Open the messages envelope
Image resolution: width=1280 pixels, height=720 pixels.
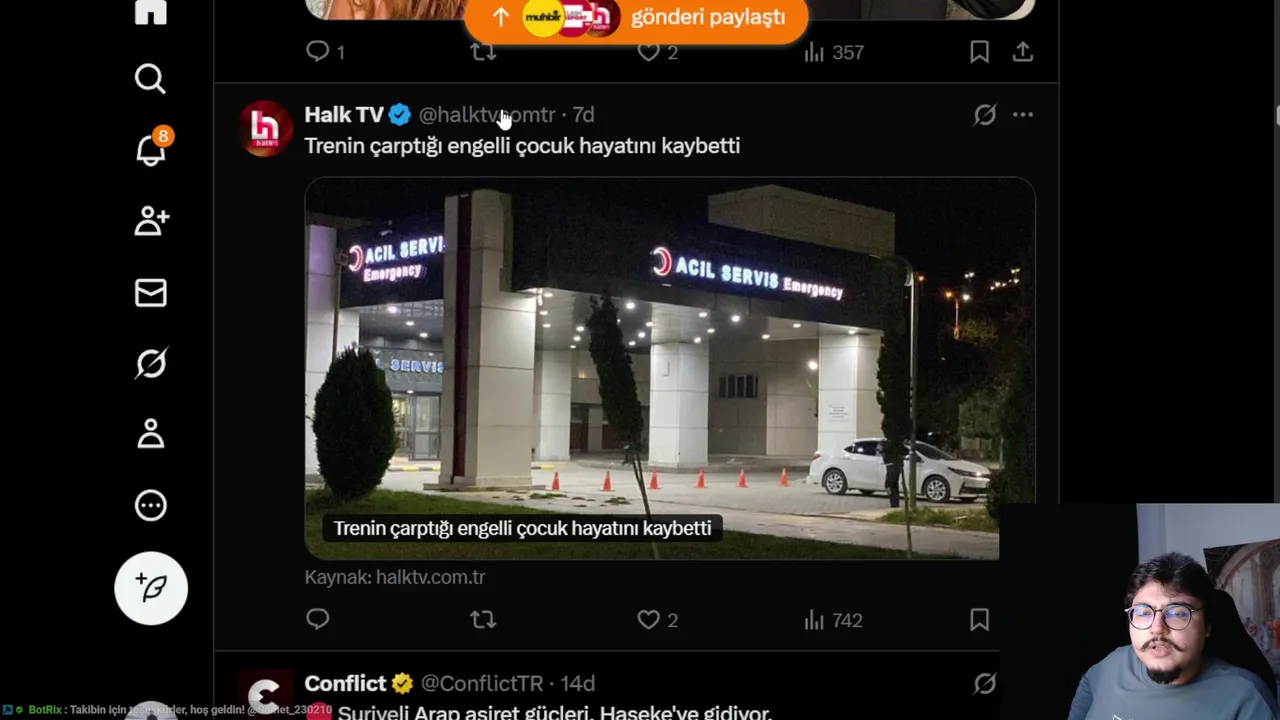point(151,292)
